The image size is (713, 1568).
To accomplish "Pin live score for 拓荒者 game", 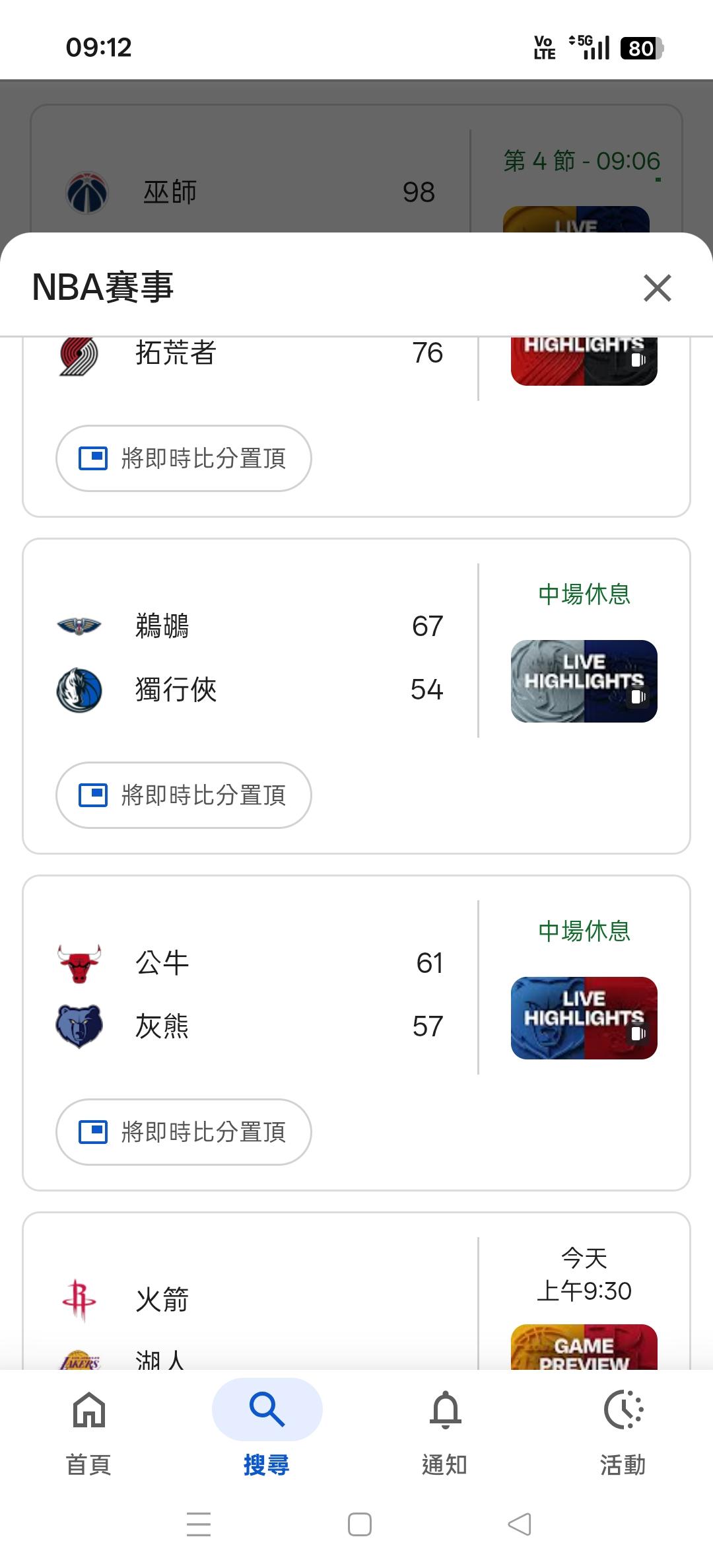I will pos(184,458).
